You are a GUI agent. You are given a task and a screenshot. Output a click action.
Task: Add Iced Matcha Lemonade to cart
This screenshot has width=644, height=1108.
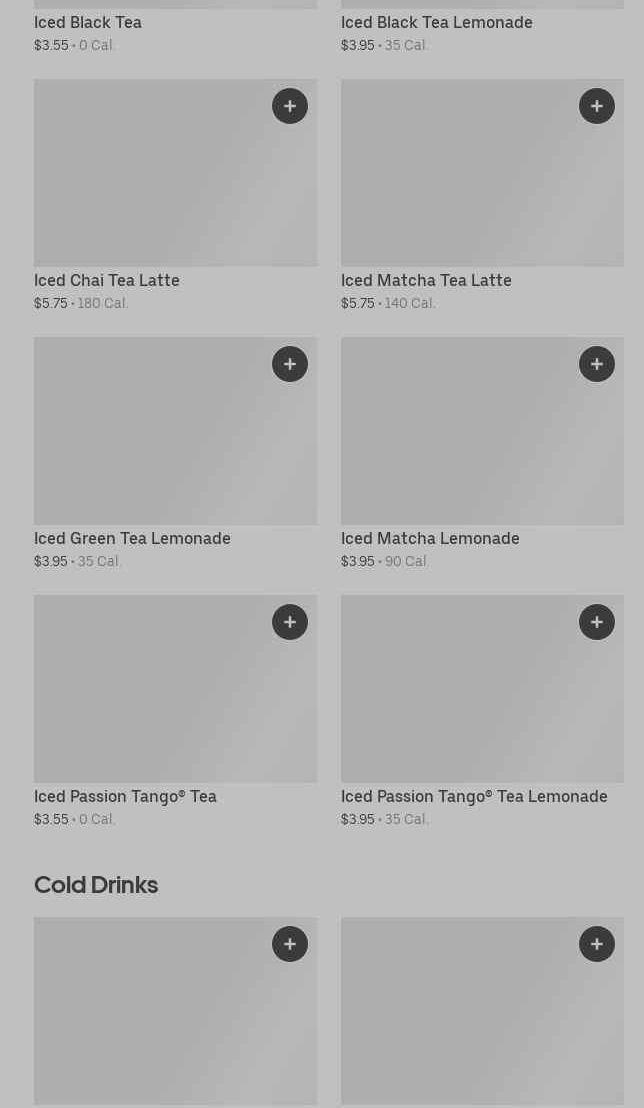click(x=597, y=364)
